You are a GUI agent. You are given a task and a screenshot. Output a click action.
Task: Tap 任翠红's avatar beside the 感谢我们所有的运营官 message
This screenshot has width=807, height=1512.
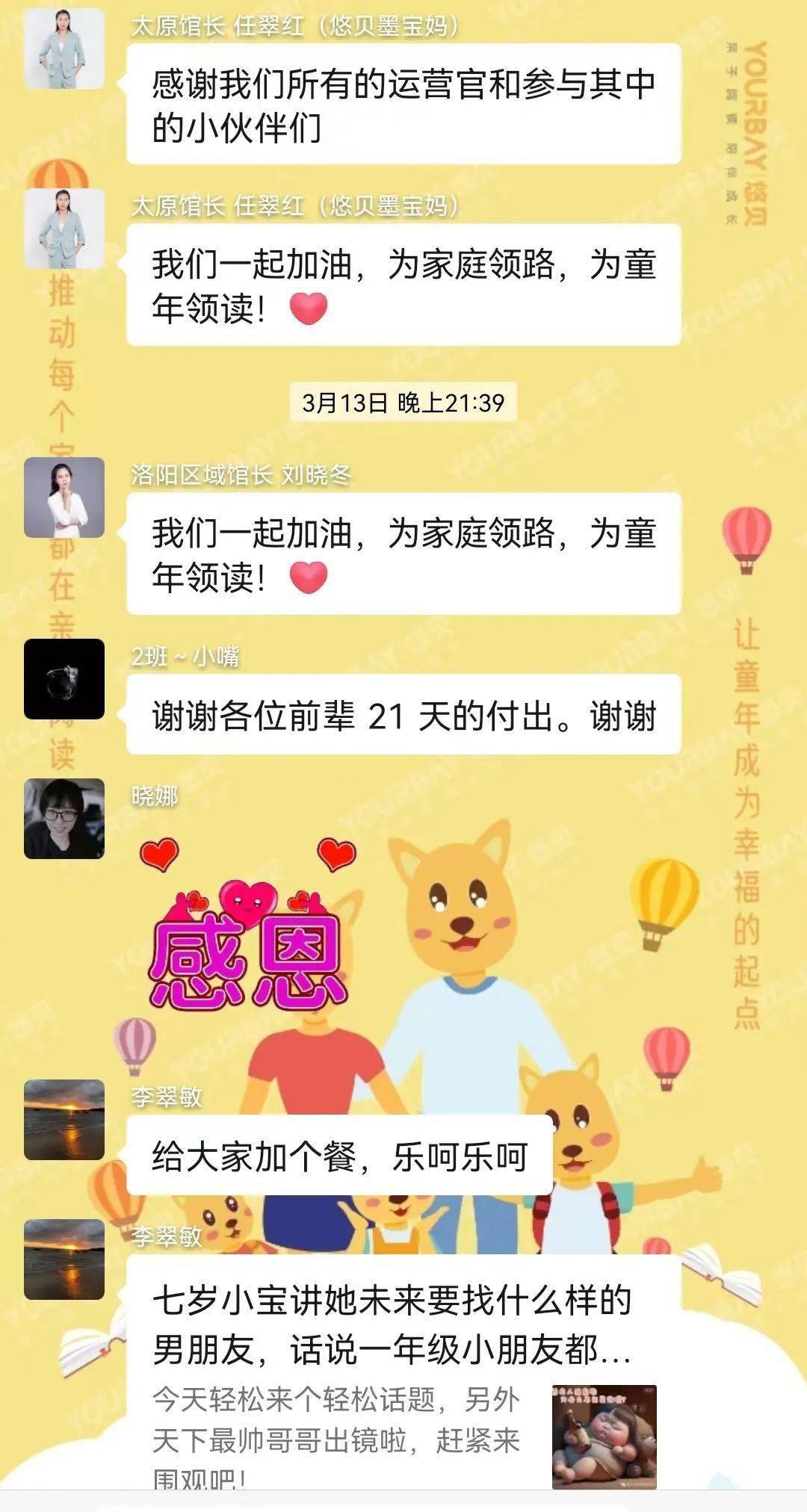coord(64,49)
